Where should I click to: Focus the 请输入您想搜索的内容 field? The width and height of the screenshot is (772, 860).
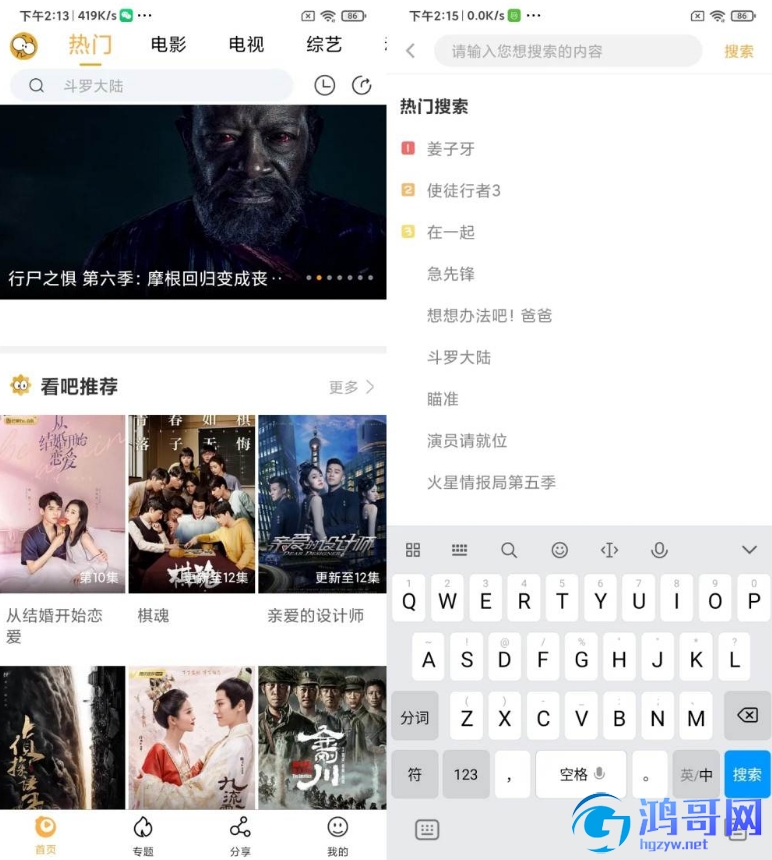point(567,51)
